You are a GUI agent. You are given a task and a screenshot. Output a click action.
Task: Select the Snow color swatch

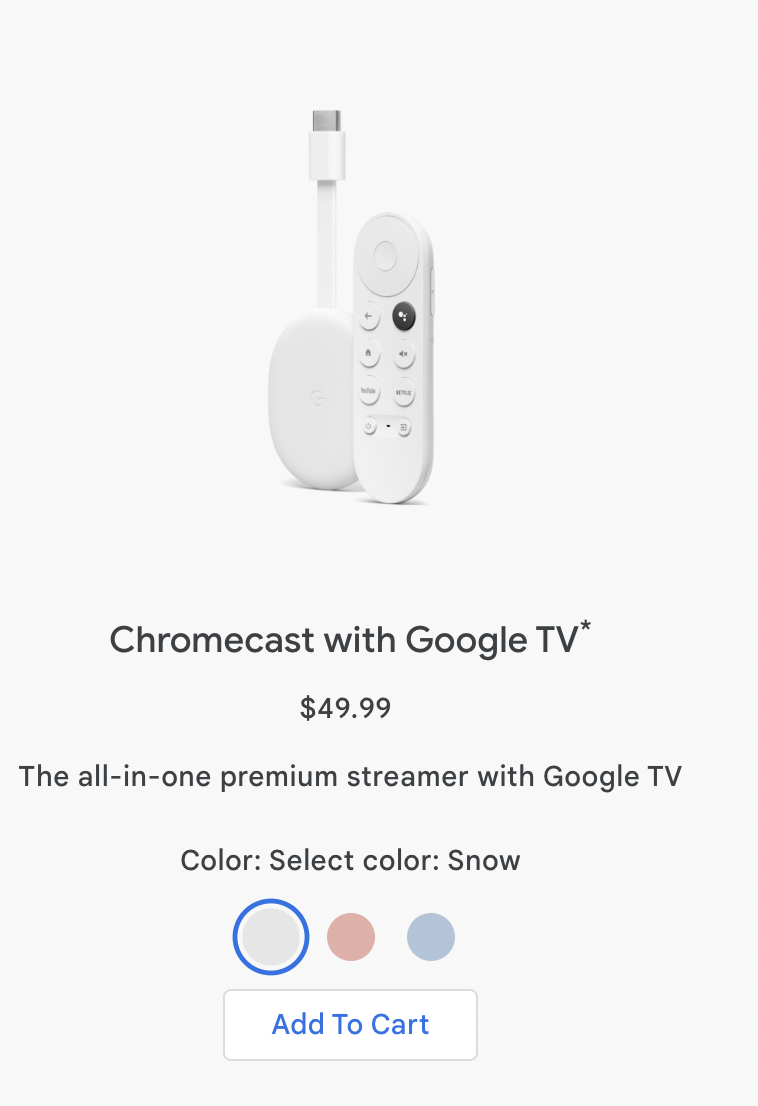pyautogui.click(x=270, y=937)
